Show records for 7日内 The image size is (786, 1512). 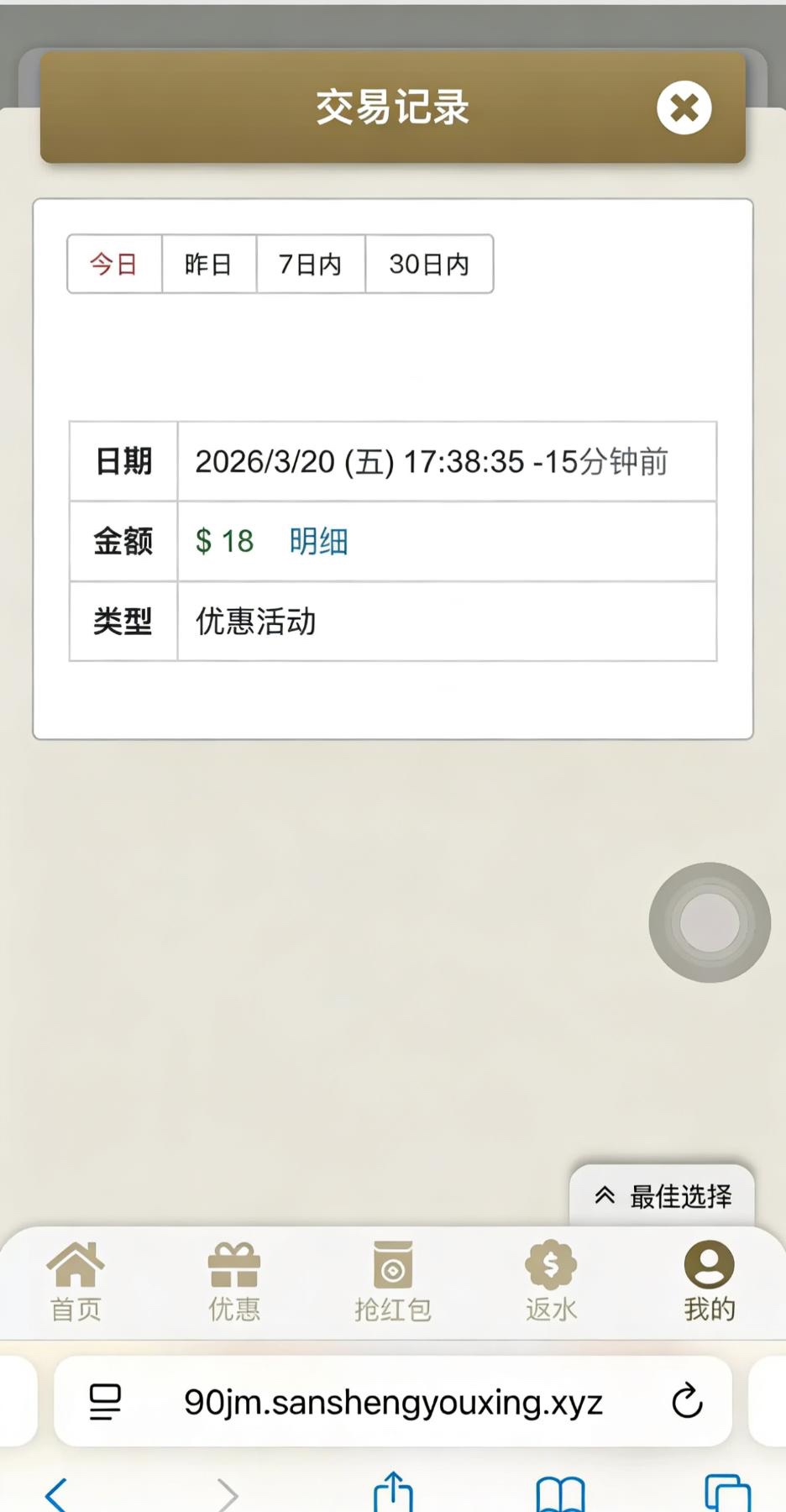point(310,265)
